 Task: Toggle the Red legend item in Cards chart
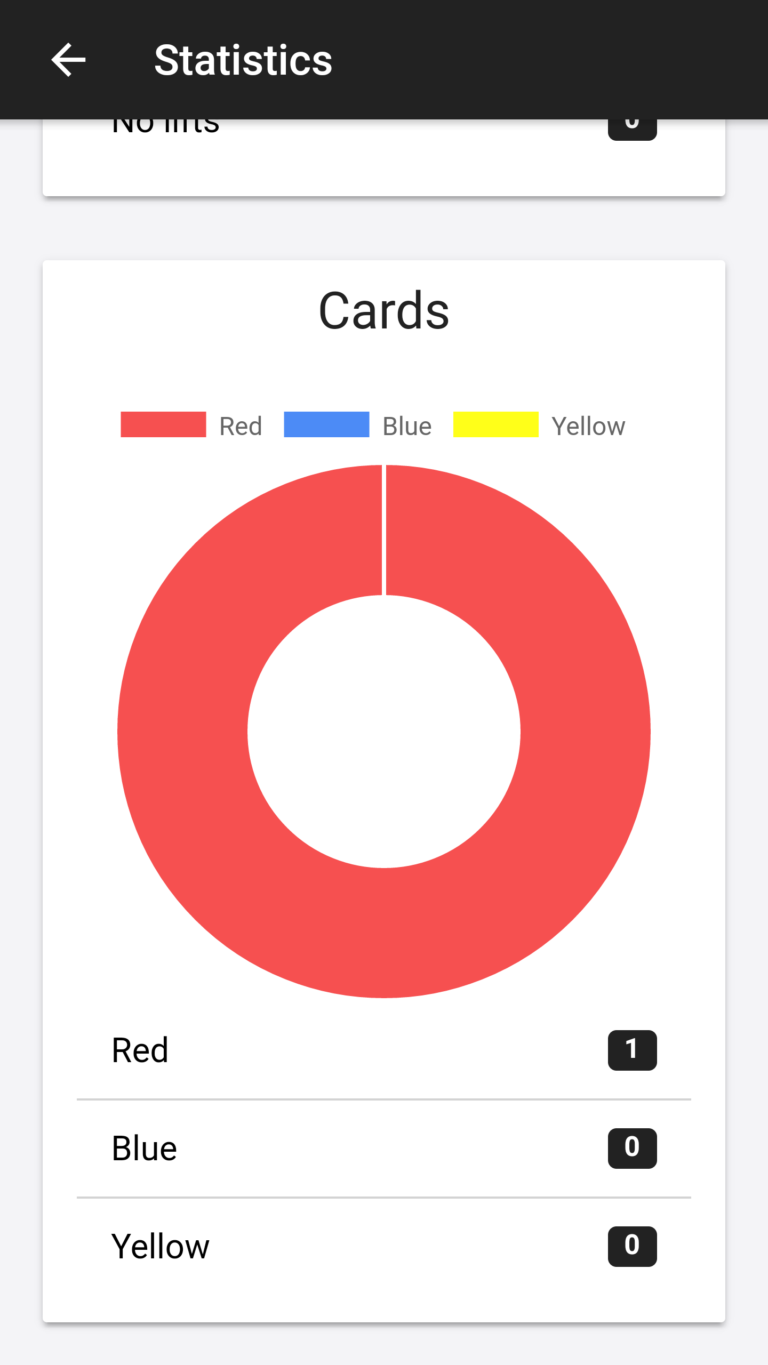(191, 425)
